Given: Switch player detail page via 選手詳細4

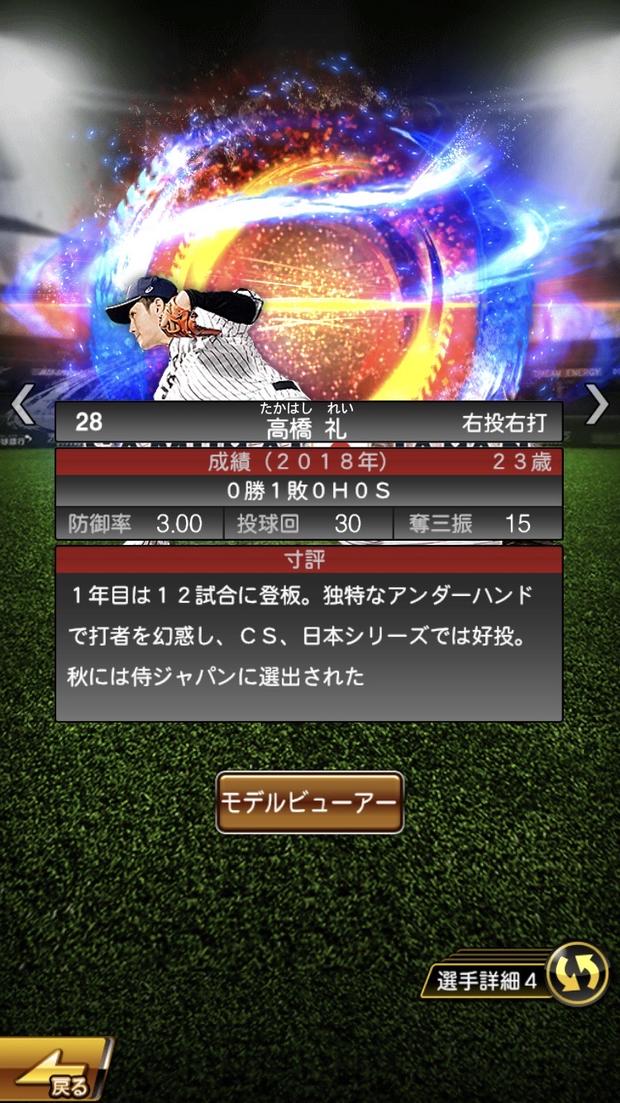Looking at the screenshot, I should click(x=520, y=977).
